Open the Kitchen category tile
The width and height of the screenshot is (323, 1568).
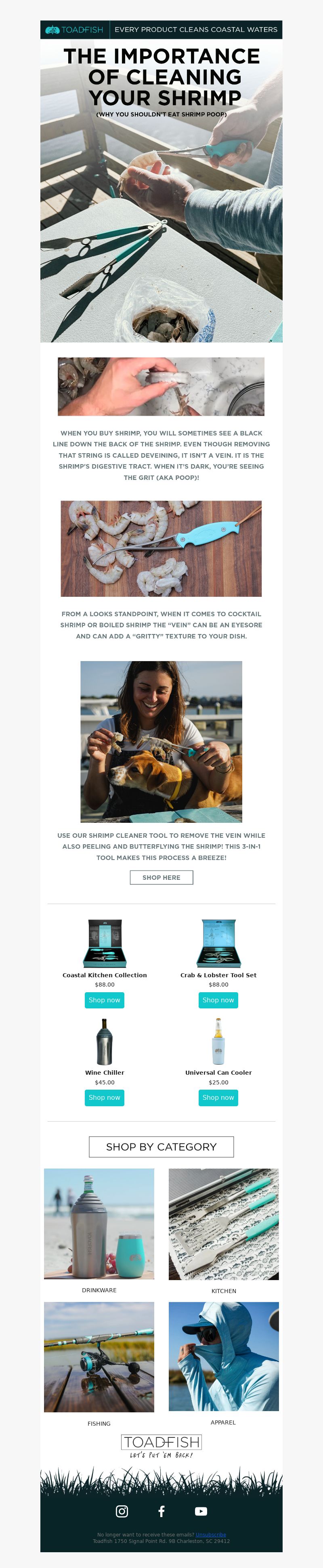(223, 1224)
